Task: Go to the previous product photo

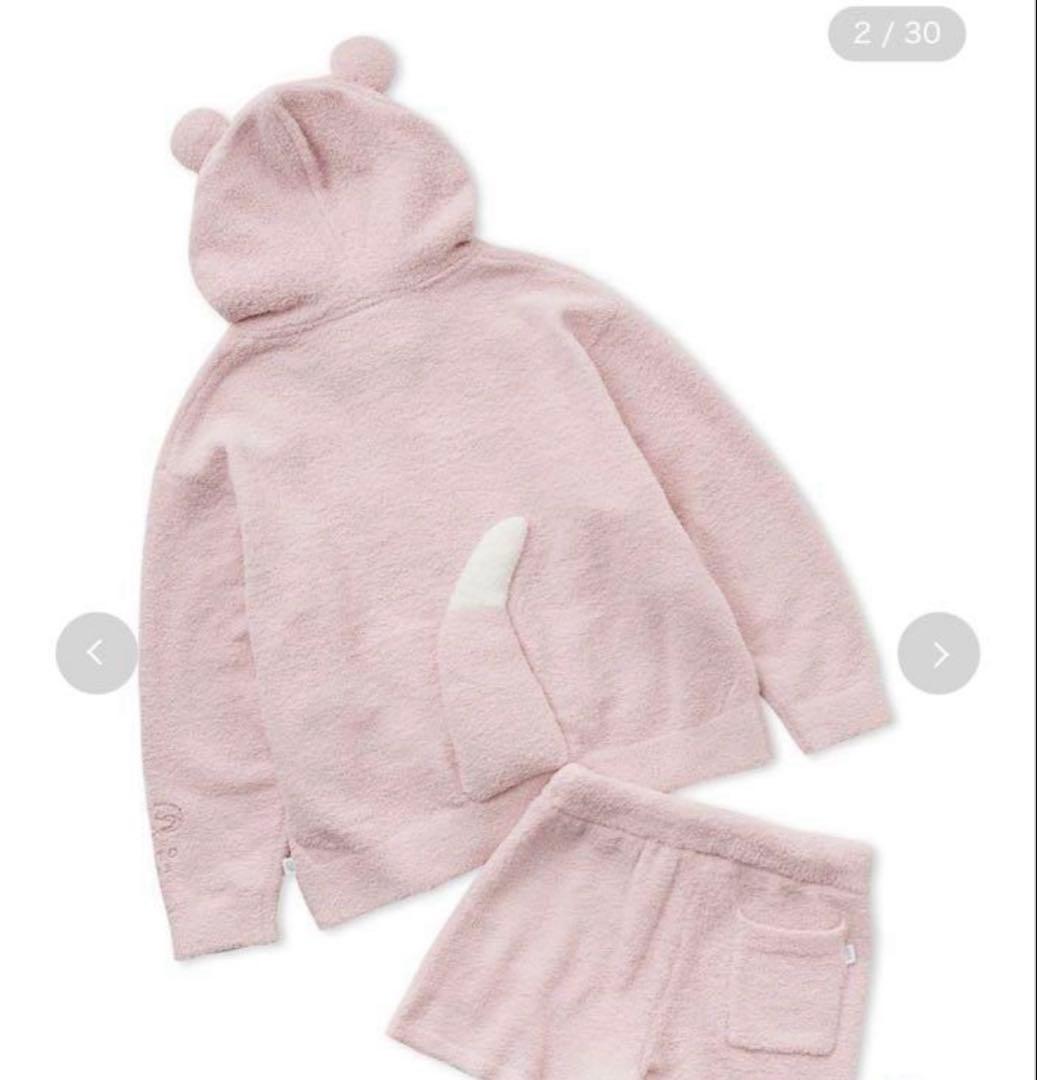Action: 96,653
